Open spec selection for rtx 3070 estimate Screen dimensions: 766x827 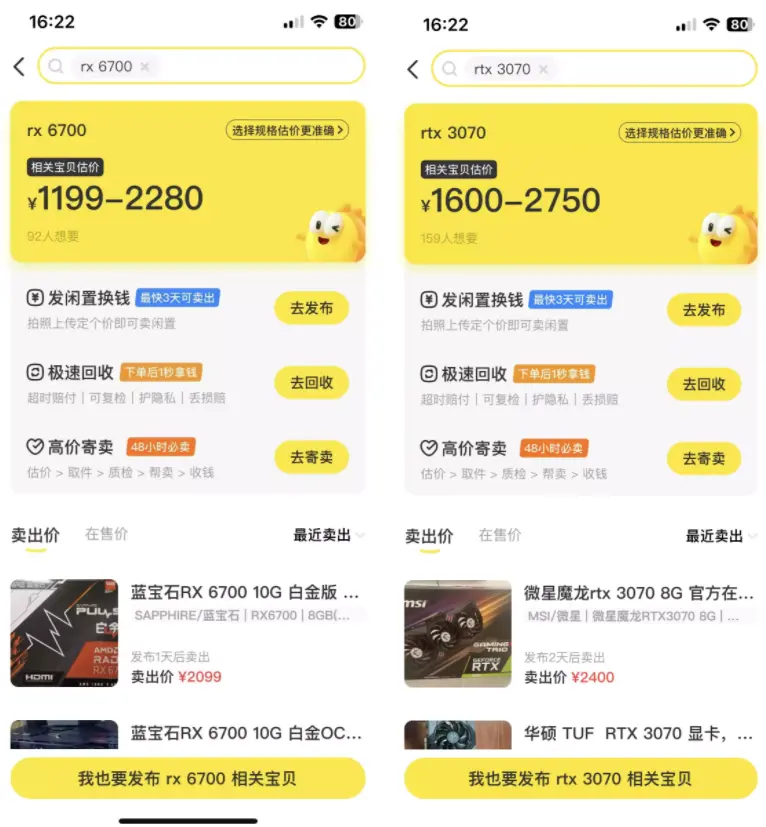pos(682,133)
